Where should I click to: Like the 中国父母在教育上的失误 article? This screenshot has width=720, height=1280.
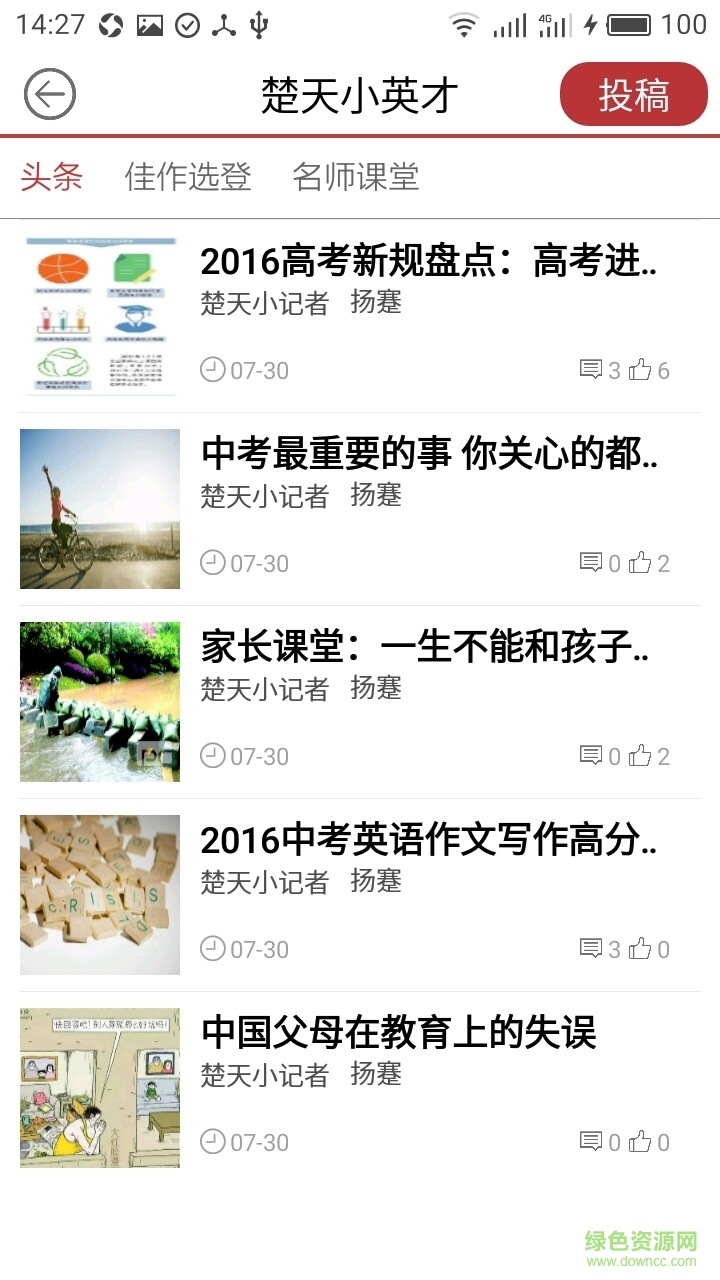640,1142
